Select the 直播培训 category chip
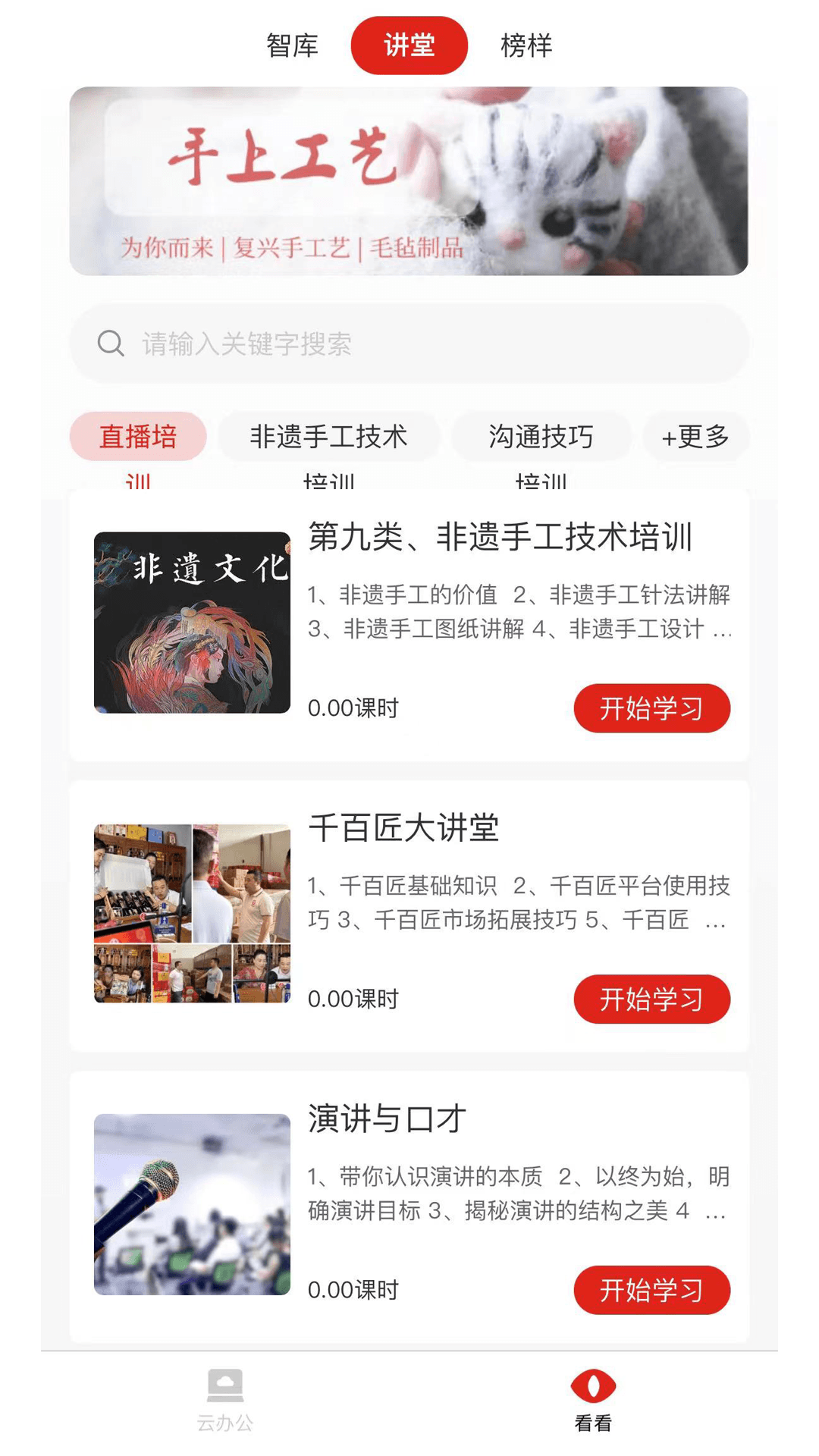This screenshot has width=819, height=1456. tap(138, 437)
